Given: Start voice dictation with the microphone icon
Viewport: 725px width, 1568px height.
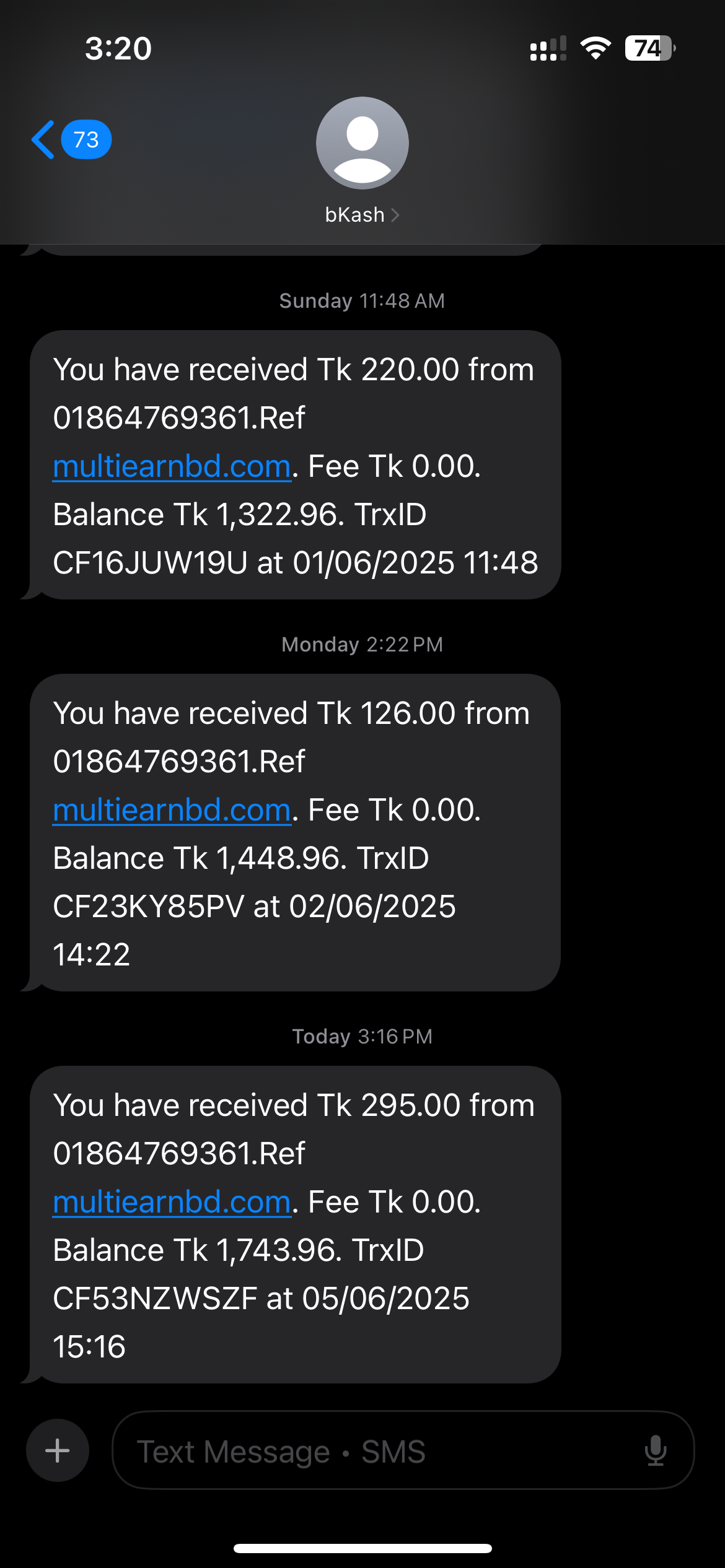Looking at the screenshot, I should click(655, 1450).
